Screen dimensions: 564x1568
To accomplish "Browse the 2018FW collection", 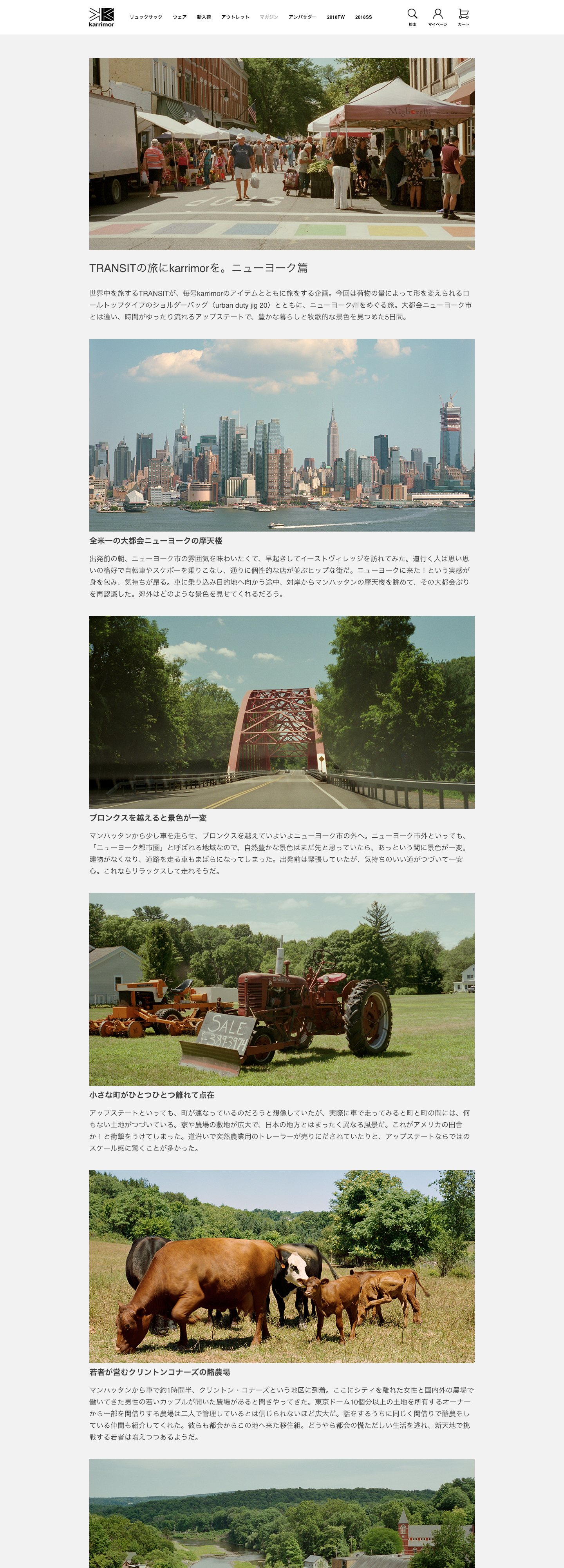I will (x=335, y=17).
